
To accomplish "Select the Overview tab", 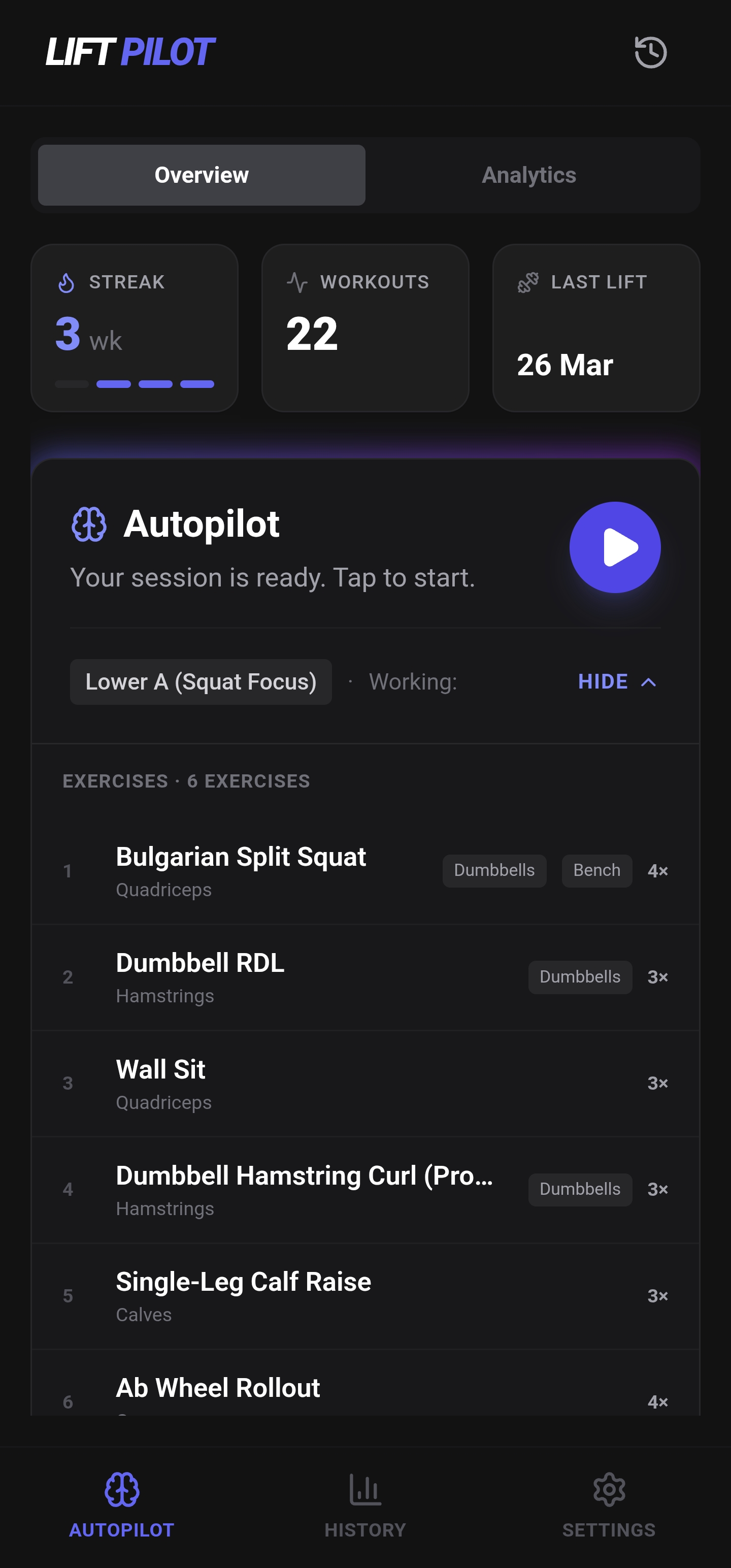I will coord(202,175).
